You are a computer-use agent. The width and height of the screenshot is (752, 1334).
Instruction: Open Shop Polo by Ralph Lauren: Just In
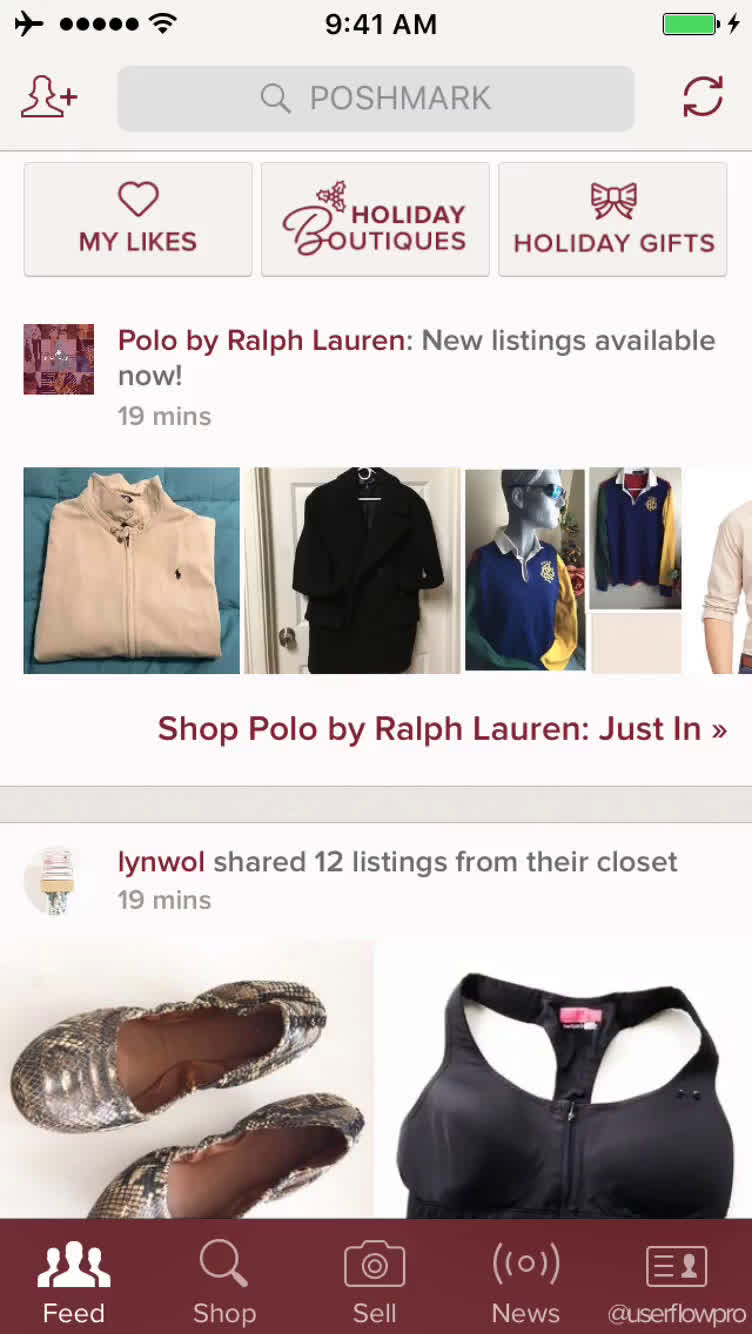pos(442,729)
